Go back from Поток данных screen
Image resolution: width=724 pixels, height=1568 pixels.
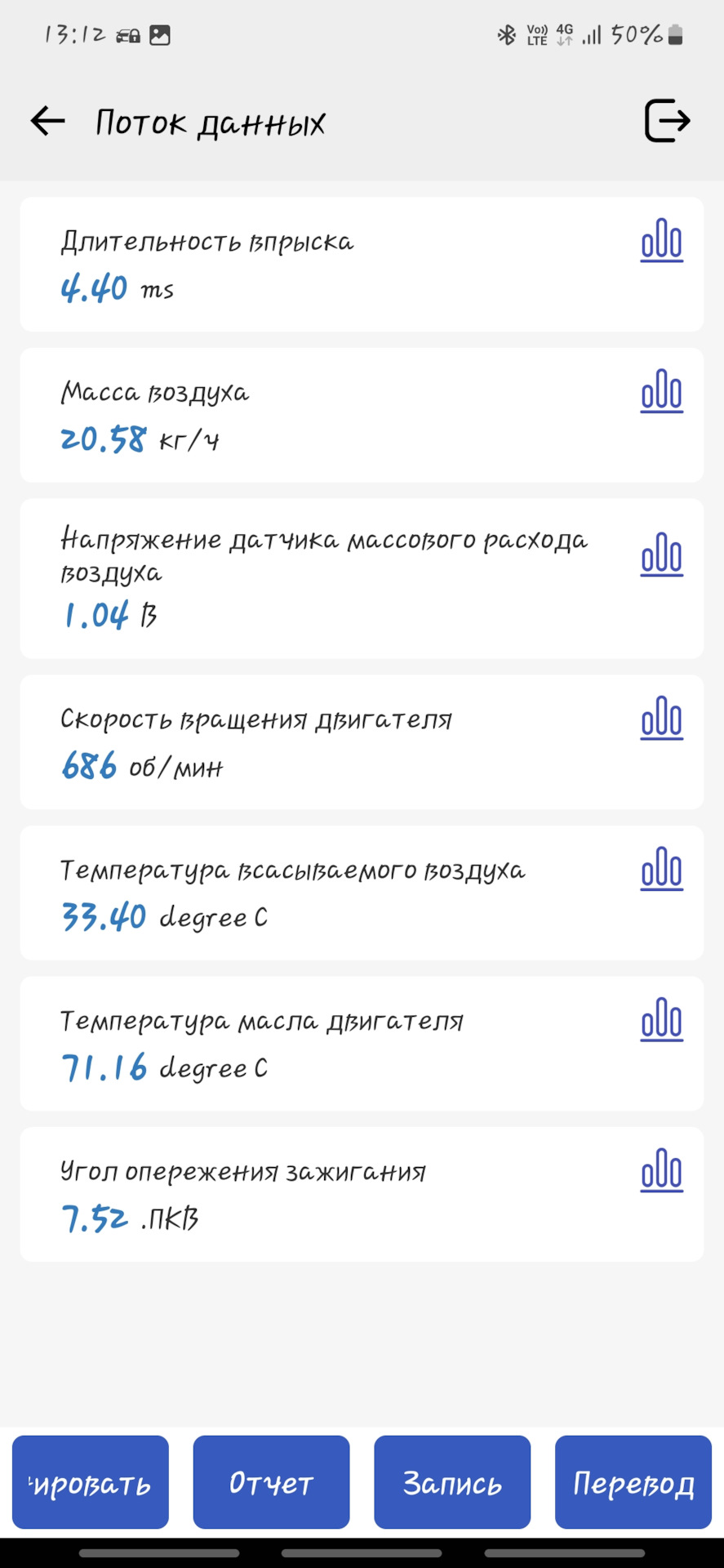(x=47, y=122)
